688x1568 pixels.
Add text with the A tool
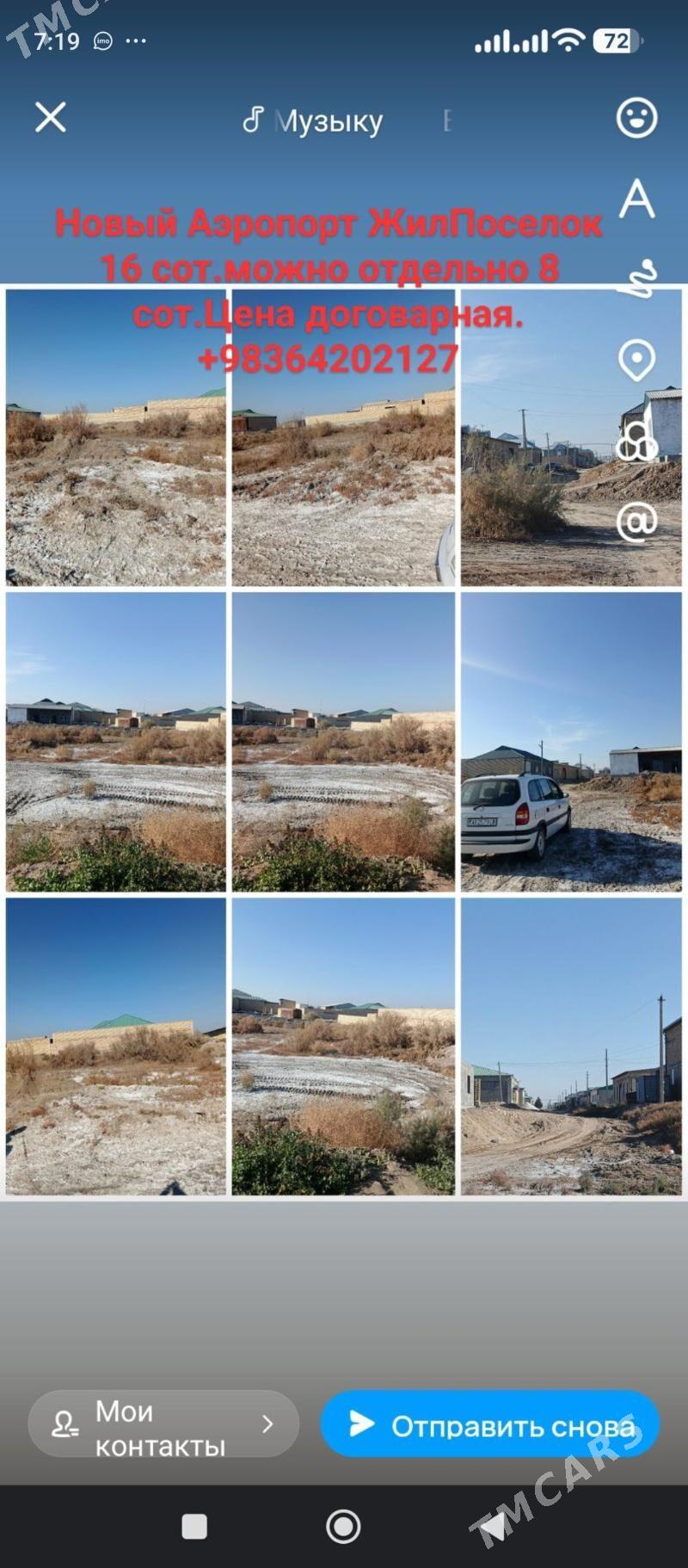pyautogui.click(x=636, y=199)
